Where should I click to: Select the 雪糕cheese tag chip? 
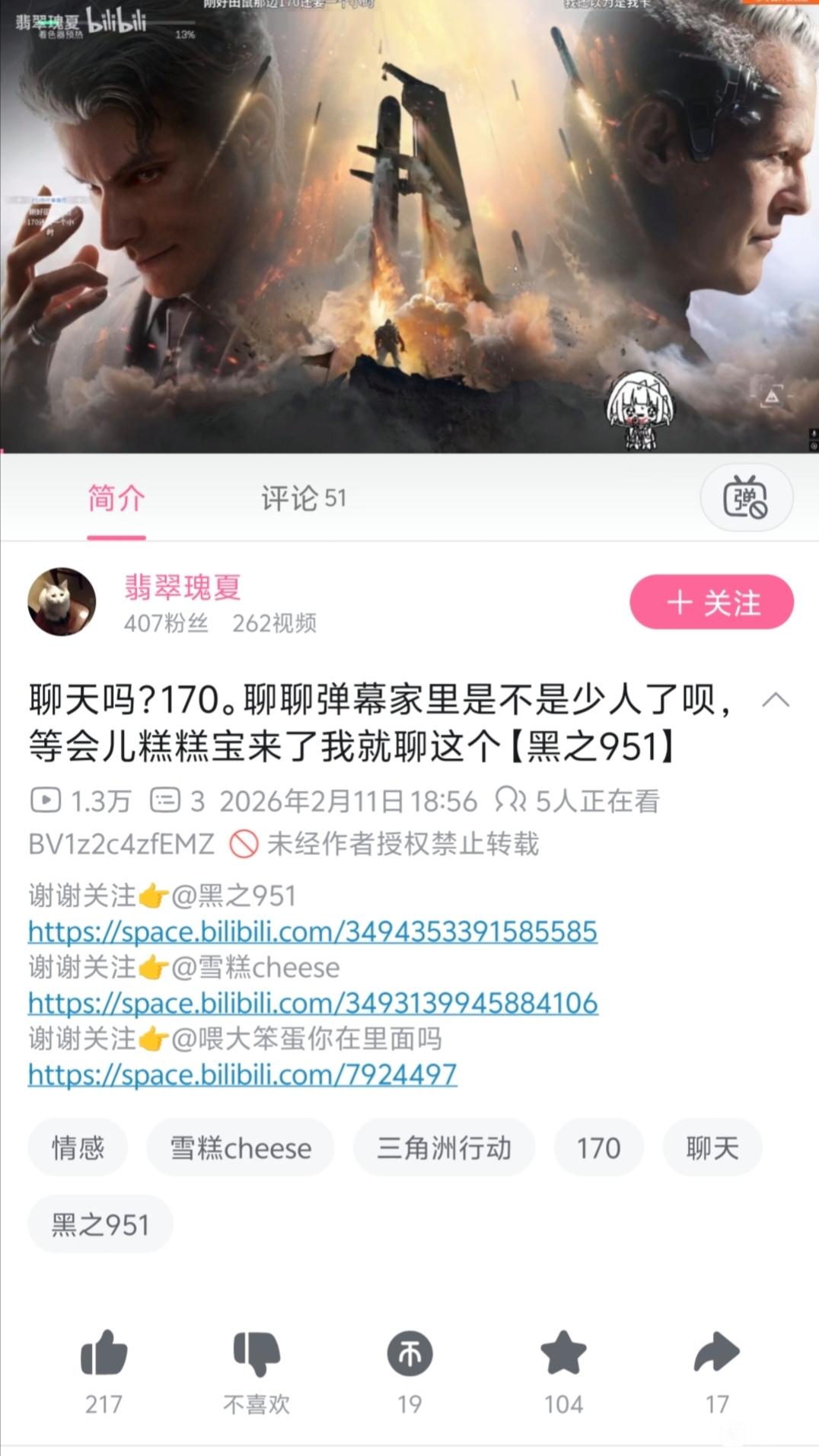[240, 1148]
